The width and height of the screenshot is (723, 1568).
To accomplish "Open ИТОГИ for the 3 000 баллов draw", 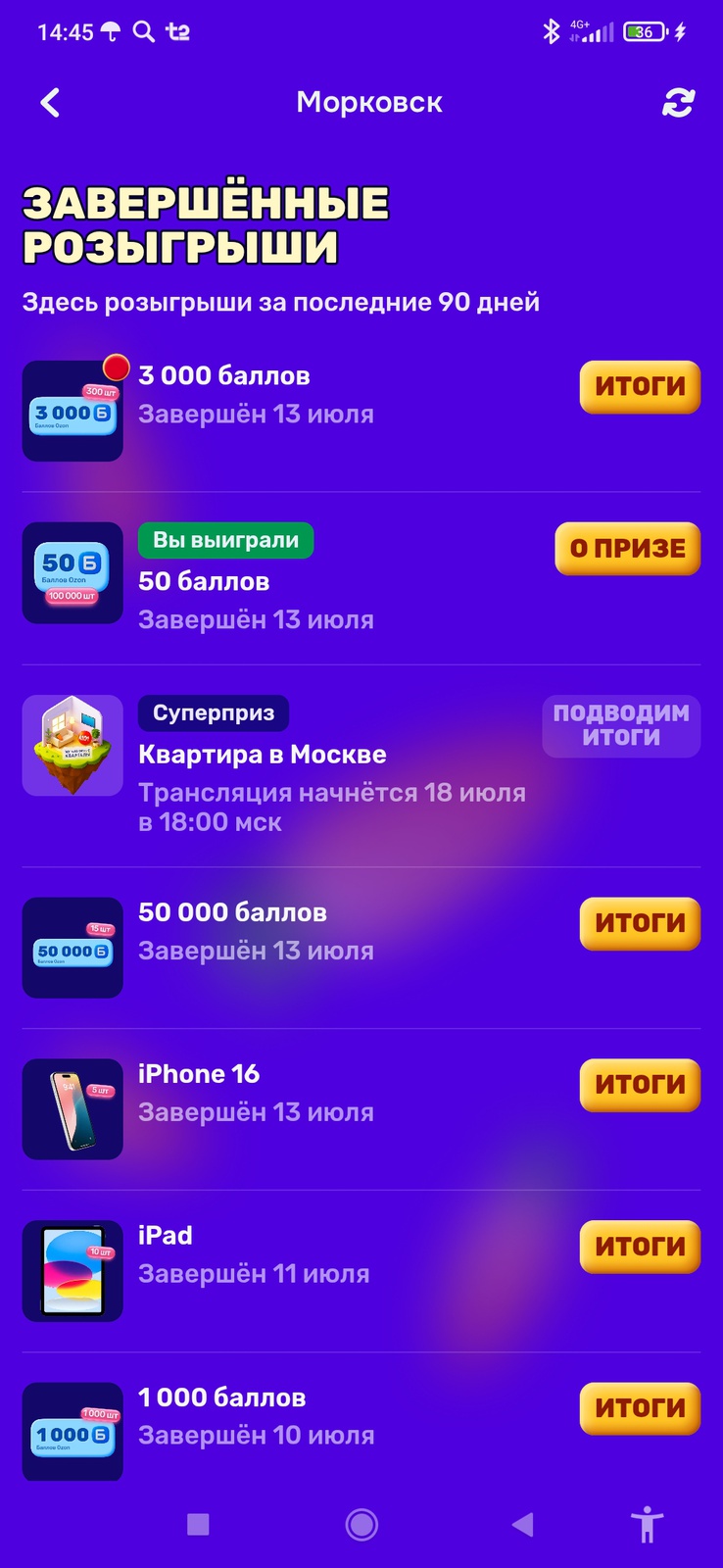I will click(640, 386).
